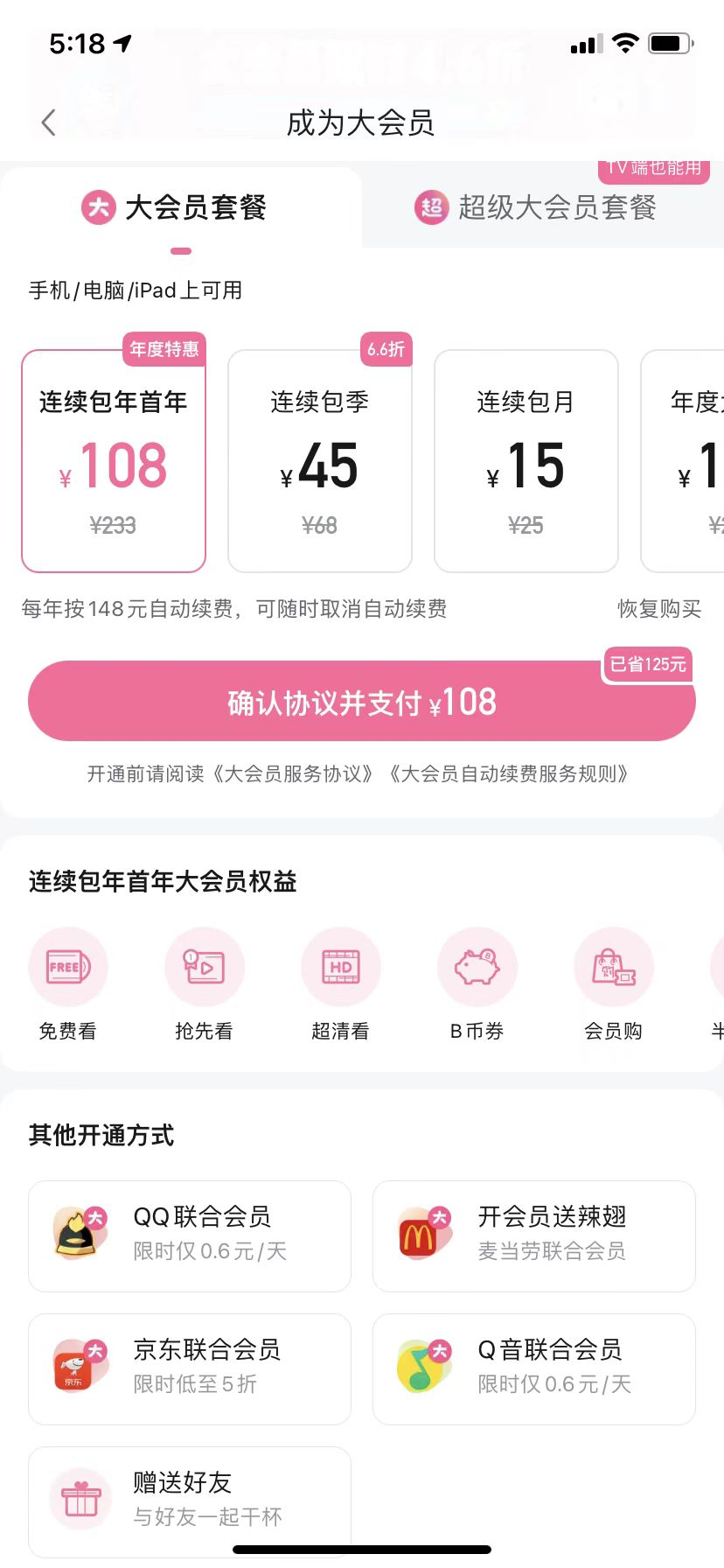Tap 赠送好友 to gift membership
724x1568 pixels.
[190, 1500]
